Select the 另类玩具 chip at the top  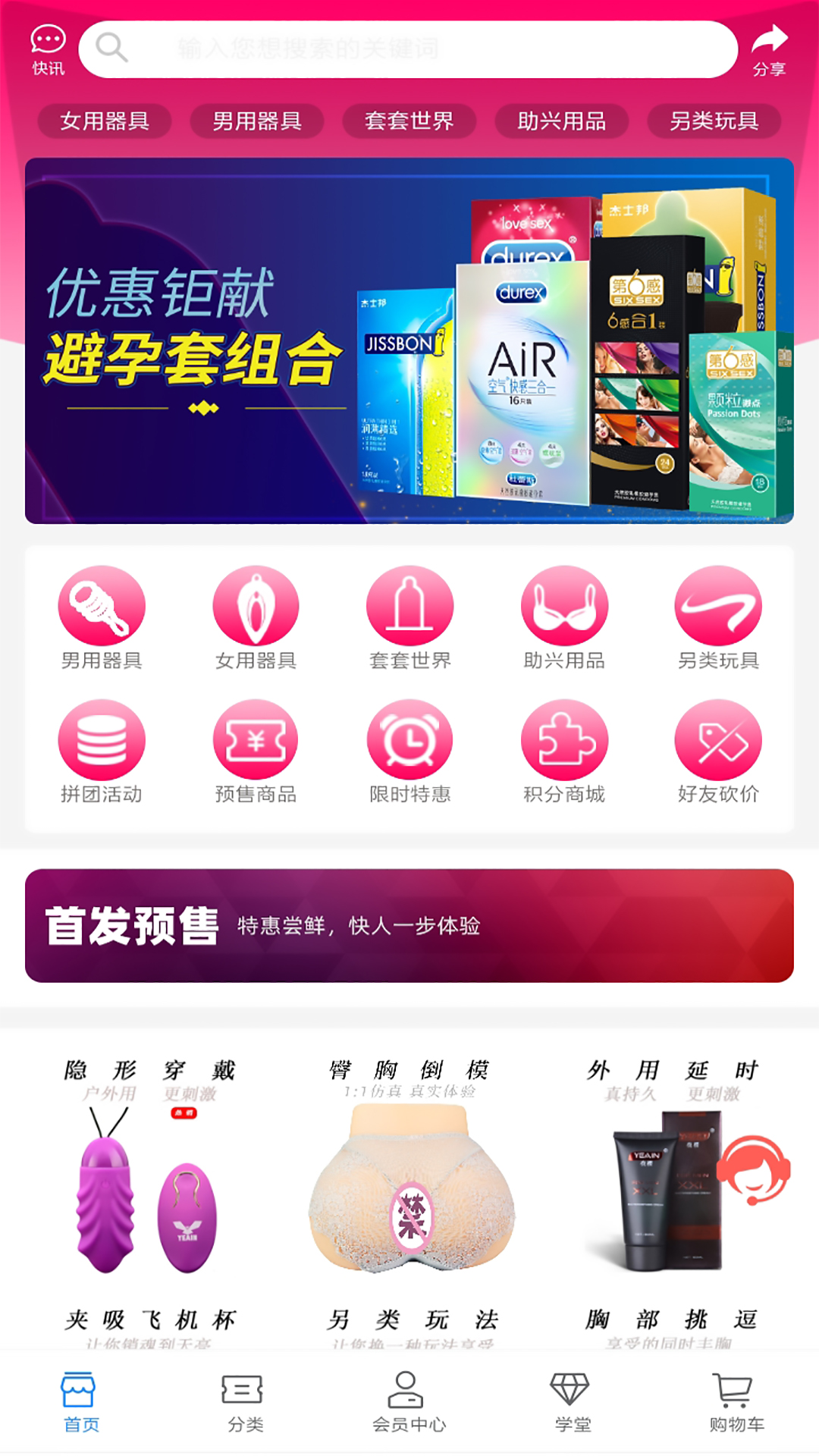point(714,121)
